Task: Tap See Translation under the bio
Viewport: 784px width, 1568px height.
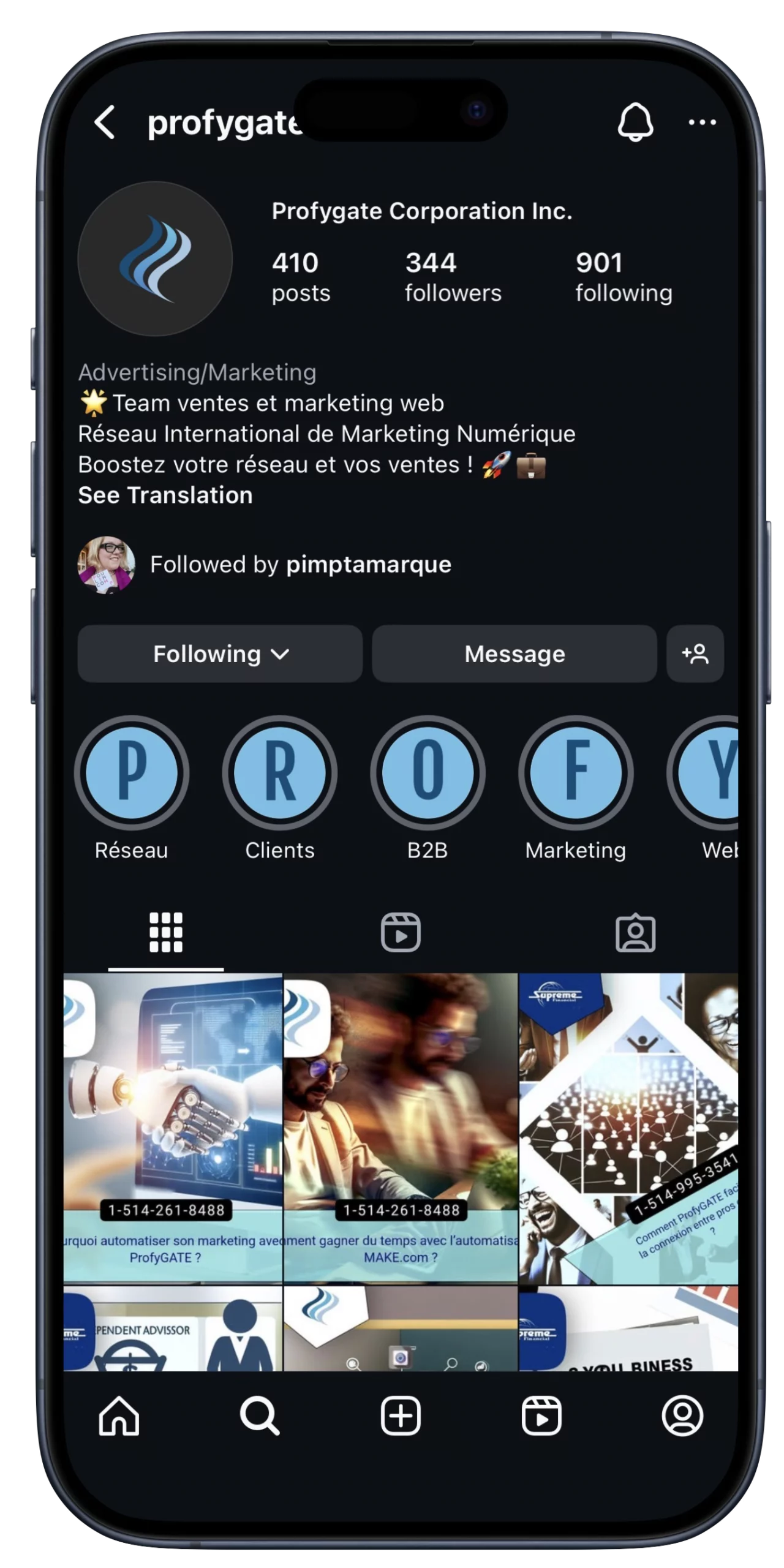Action: point(165,495)
